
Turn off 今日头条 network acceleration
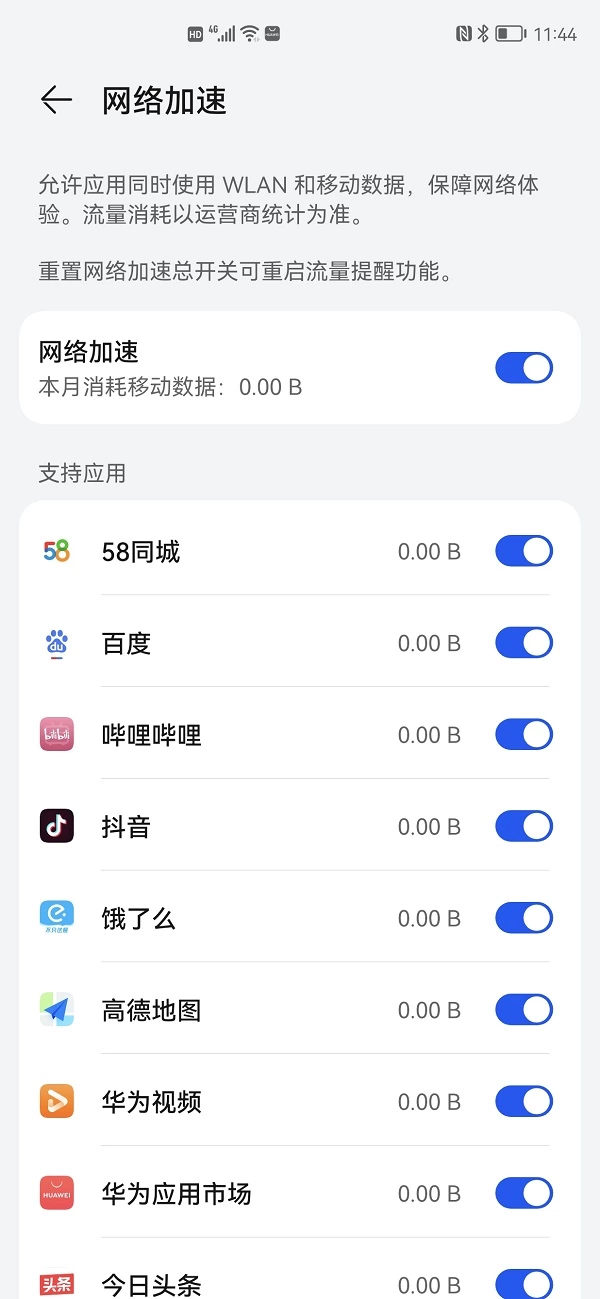coord(524,1283)
